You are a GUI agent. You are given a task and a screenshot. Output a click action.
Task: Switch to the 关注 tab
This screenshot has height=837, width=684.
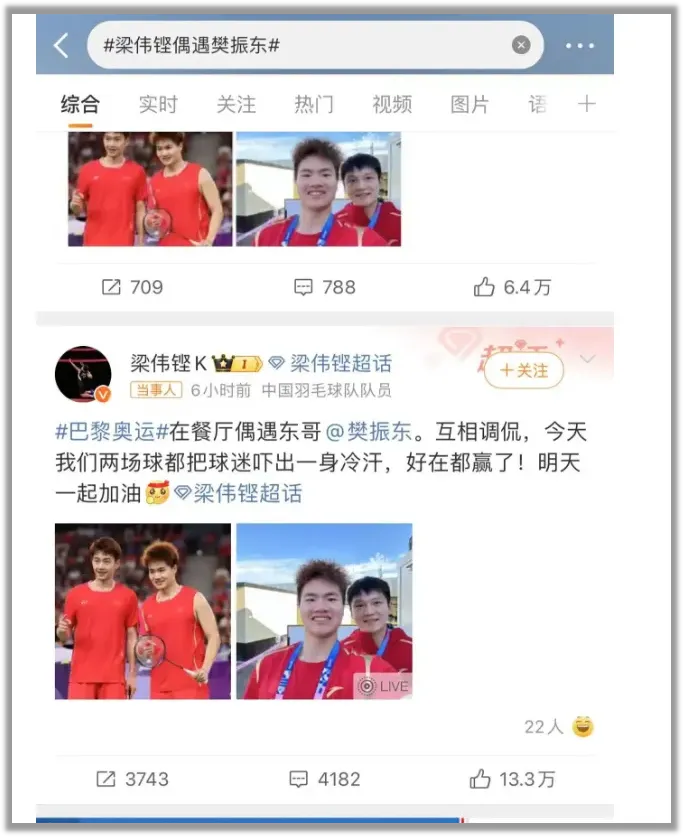pos(236,105)
